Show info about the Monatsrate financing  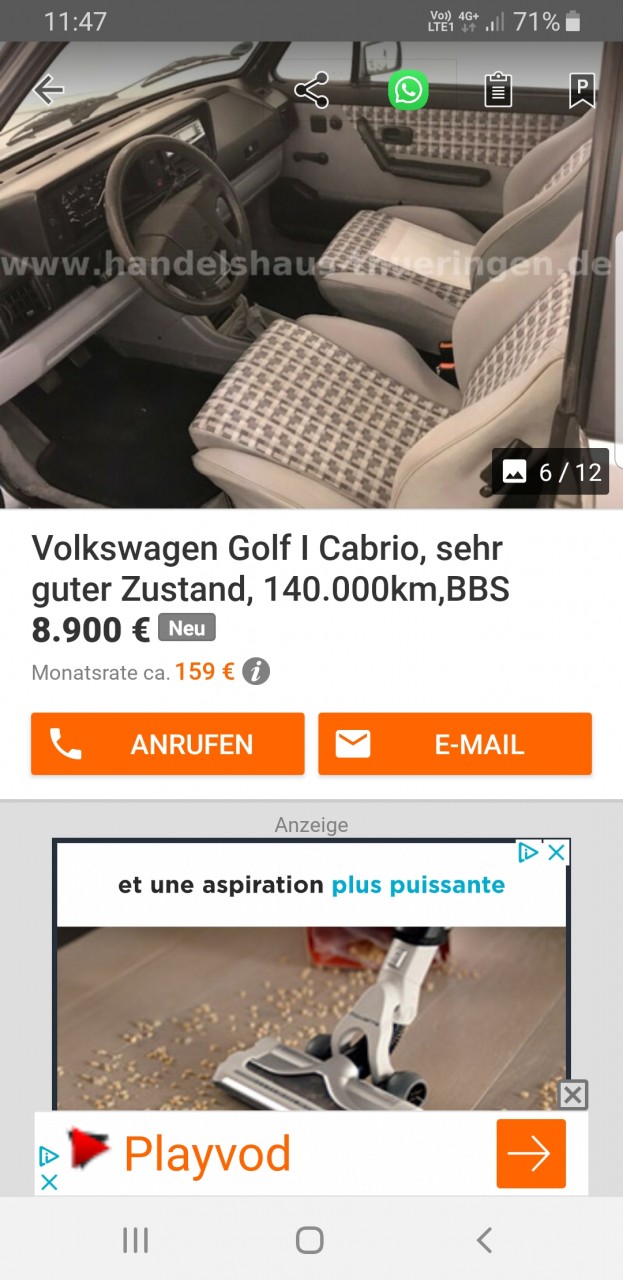coord(256,672)
